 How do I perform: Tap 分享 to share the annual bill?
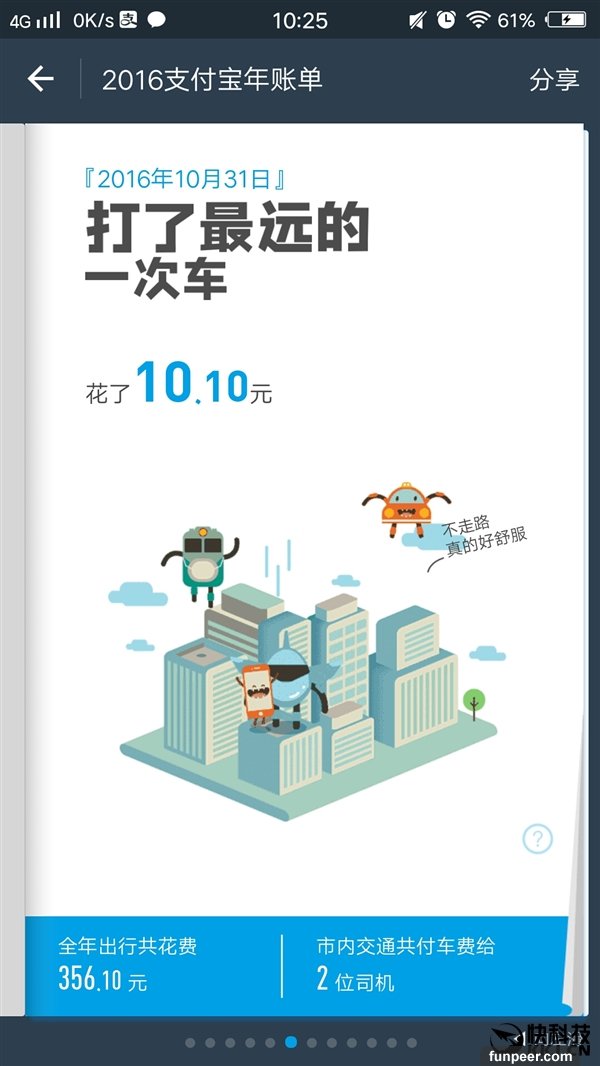pyautogui.click(x=554, y=80)
